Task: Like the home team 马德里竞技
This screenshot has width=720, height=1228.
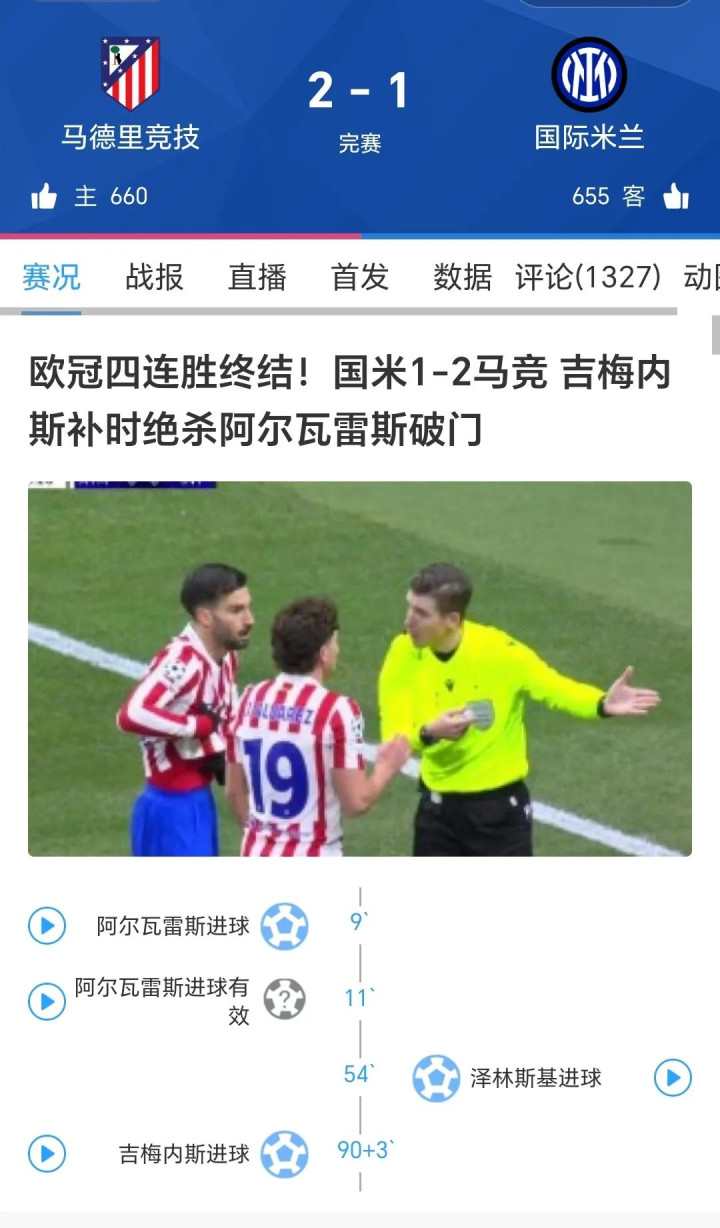Action: tap(44, 197)
